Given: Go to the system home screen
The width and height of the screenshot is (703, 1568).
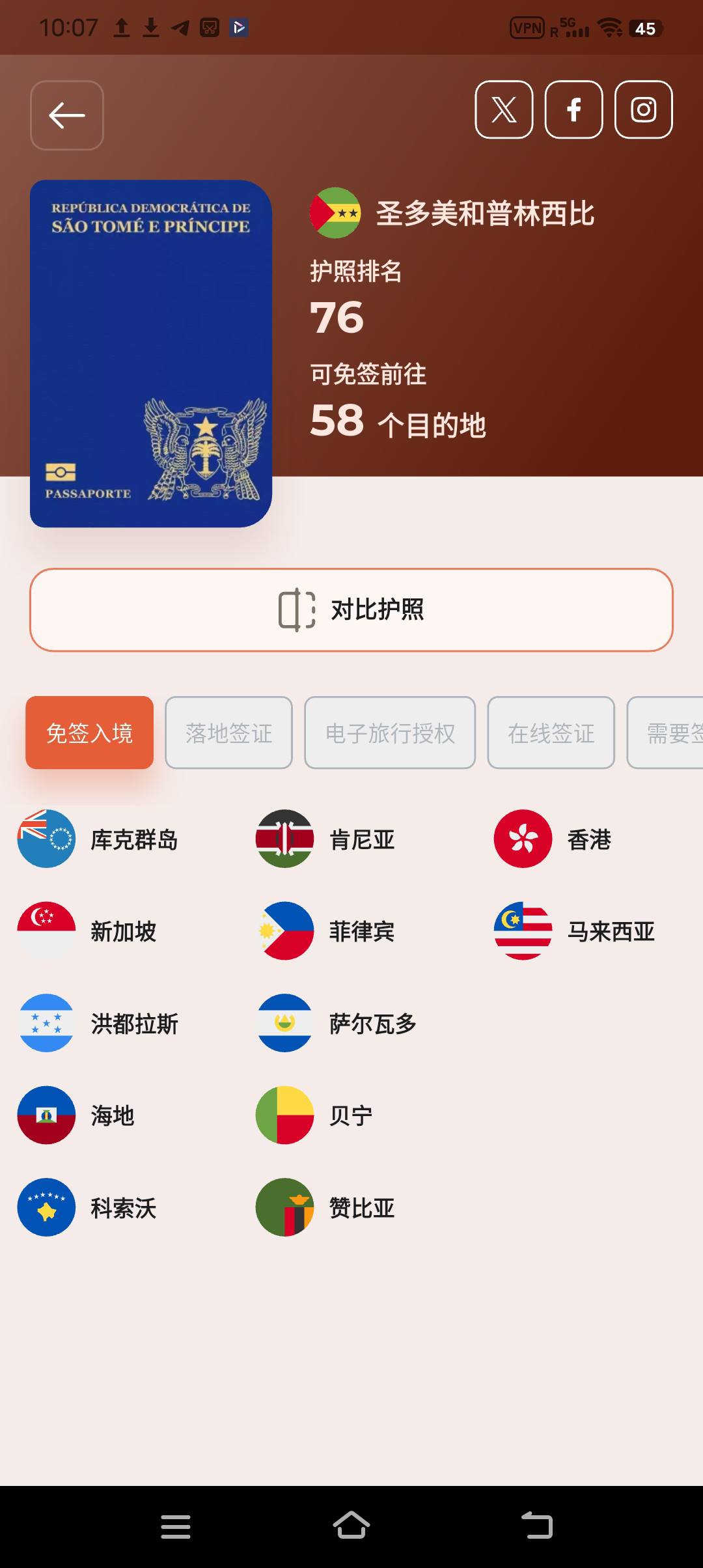Looking at the screenshot, I should coord(351,1525).
